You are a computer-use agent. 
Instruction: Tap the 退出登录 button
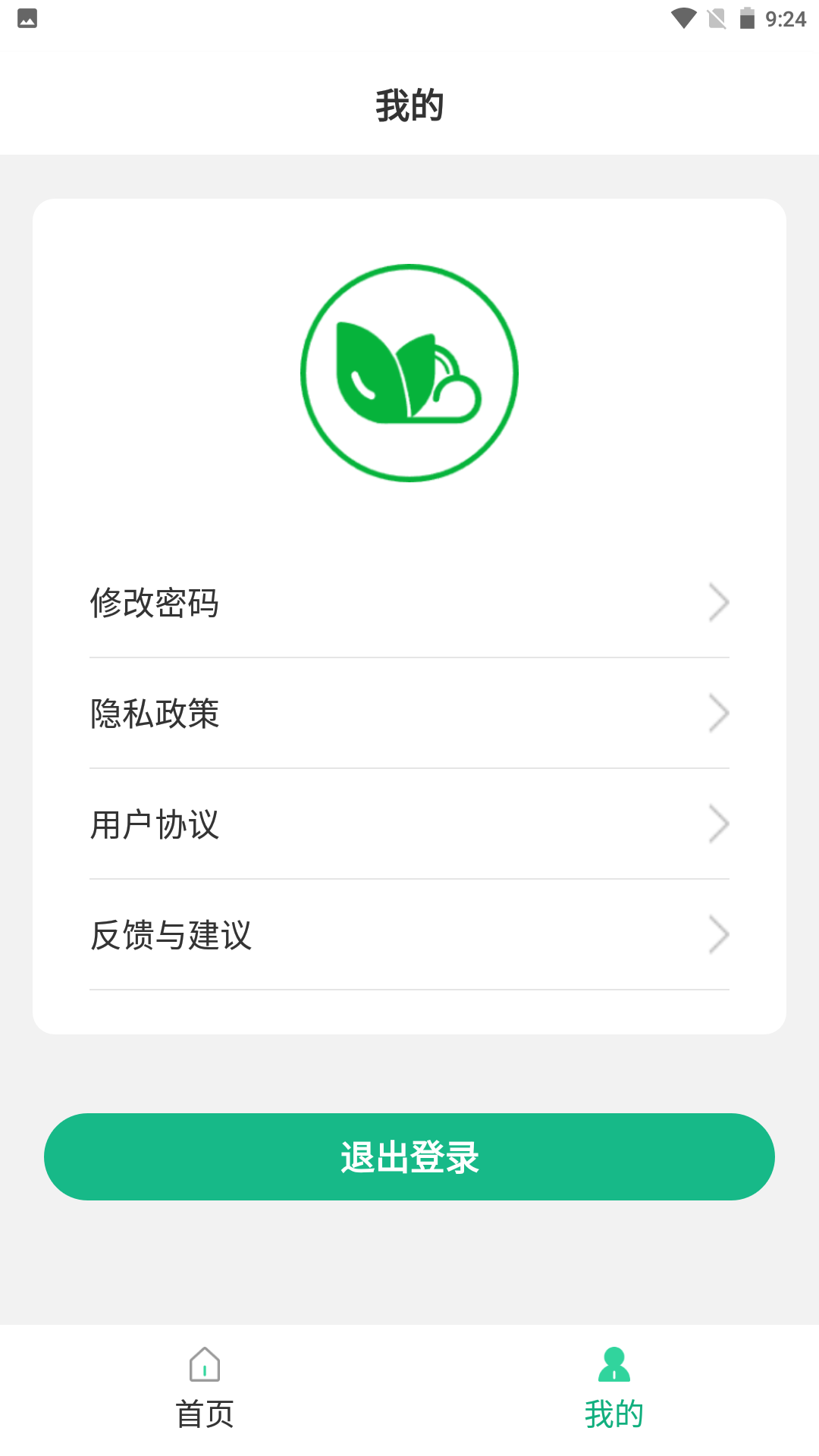[409, 1156]
